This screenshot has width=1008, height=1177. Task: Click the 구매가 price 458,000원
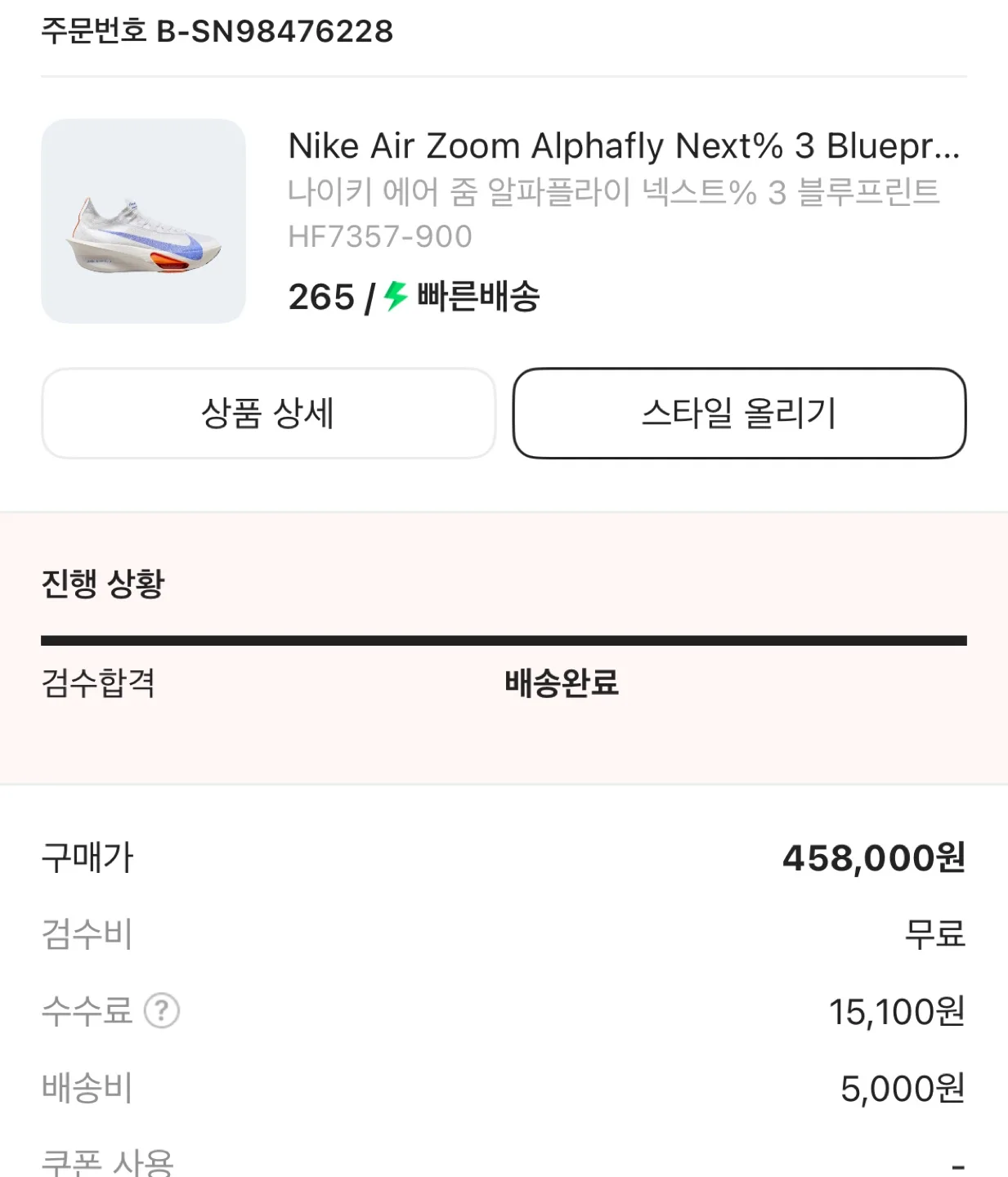click(871, 858)
